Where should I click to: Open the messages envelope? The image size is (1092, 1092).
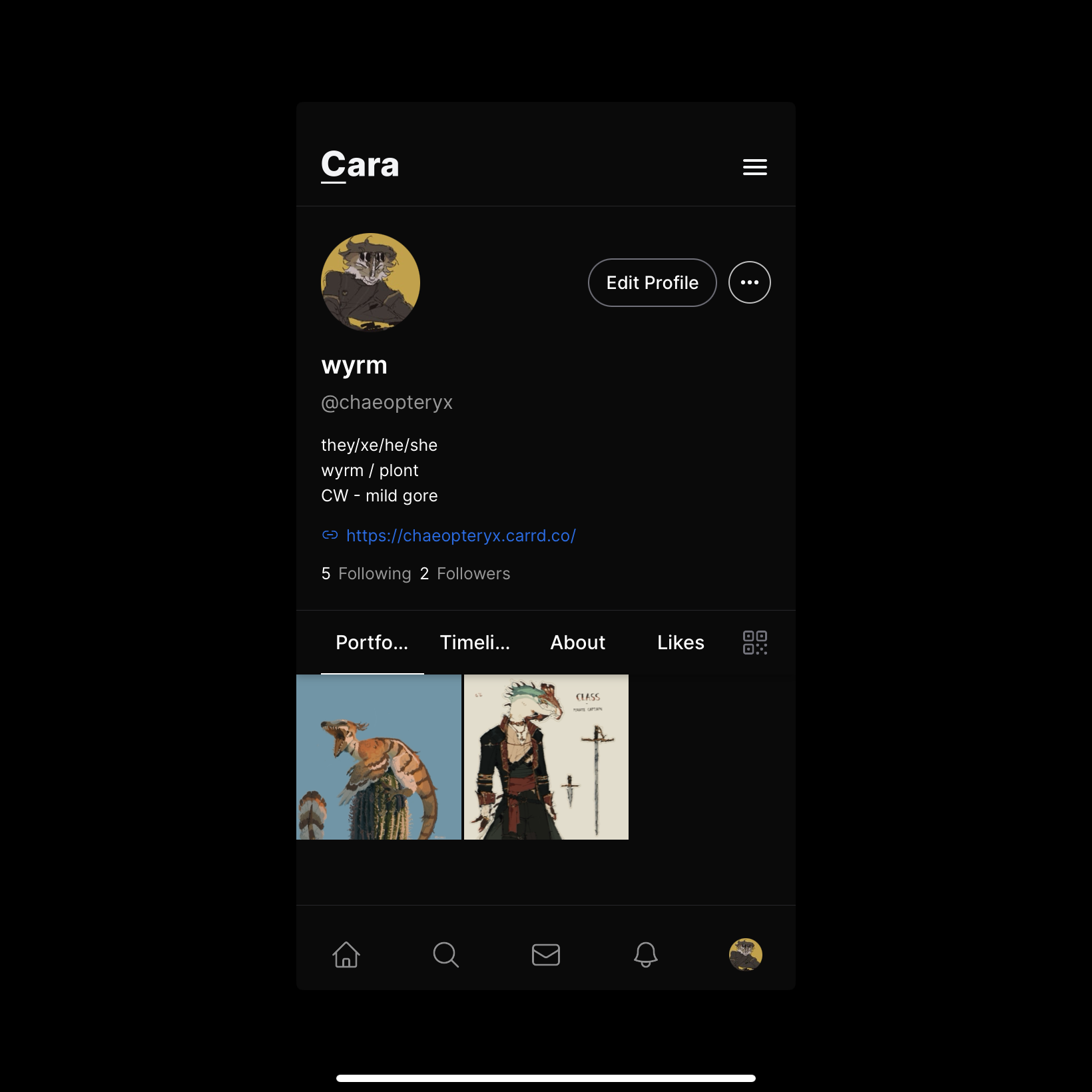[x=545, y=955]
